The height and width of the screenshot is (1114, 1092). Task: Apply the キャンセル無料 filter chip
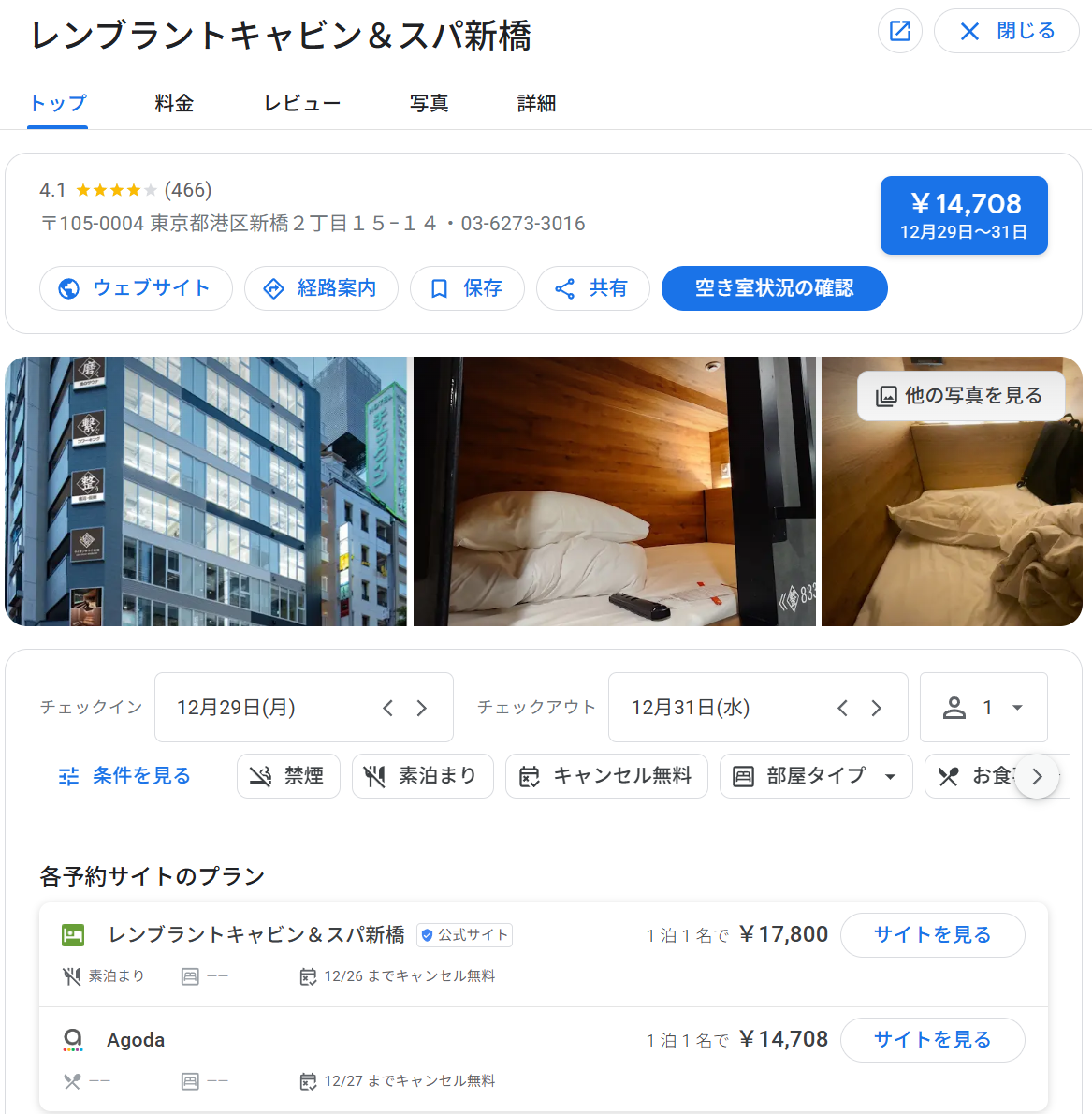pos(606,776)
